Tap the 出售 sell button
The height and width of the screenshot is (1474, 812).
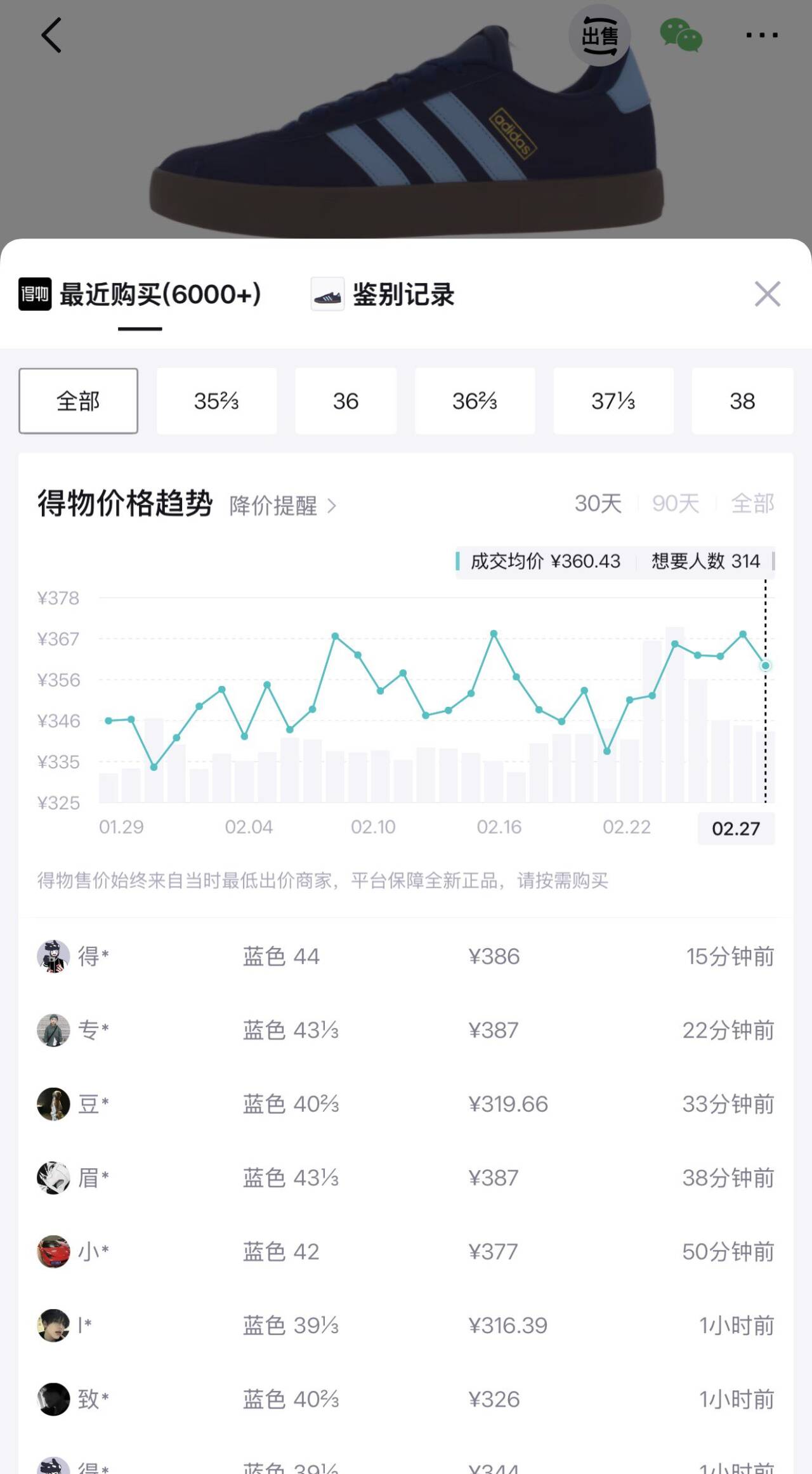coord(599,36)
